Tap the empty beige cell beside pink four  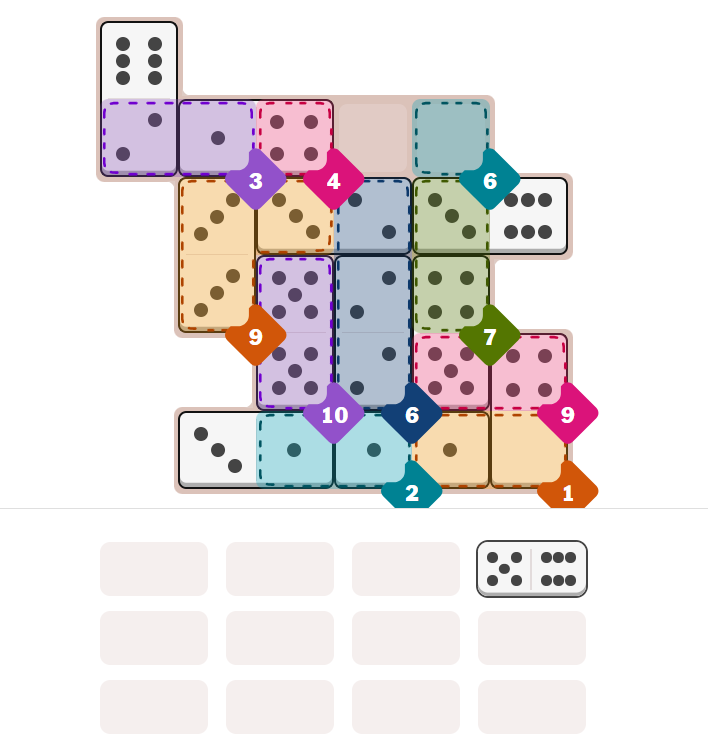372,135
